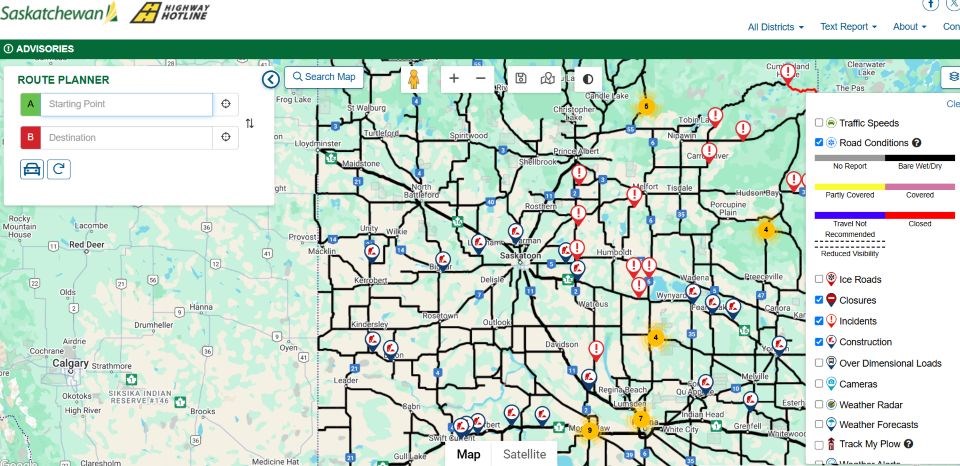
Task: Open the About menu
Action: 910,27
